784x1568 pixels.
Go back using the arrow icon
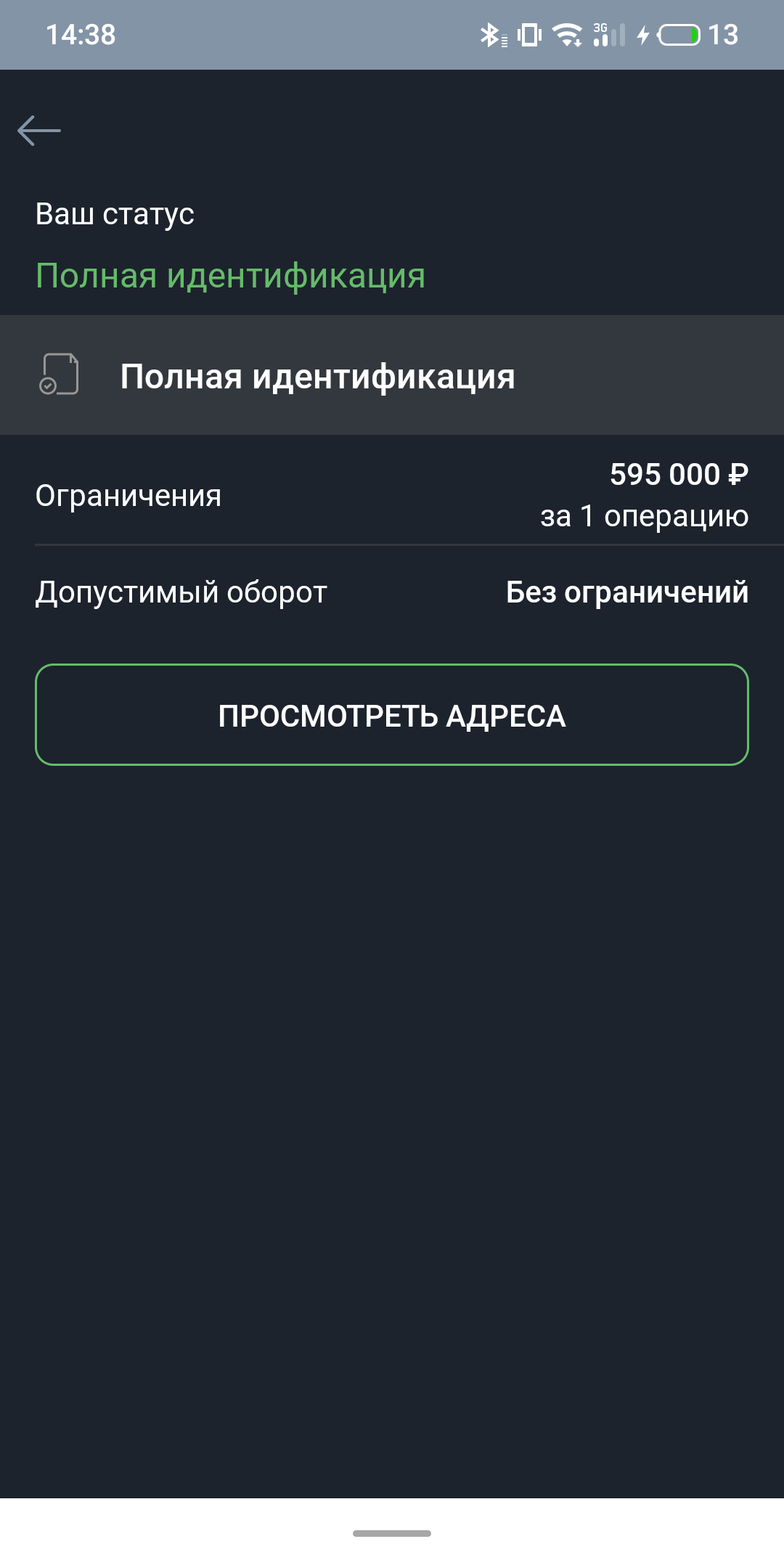[39, 131]
